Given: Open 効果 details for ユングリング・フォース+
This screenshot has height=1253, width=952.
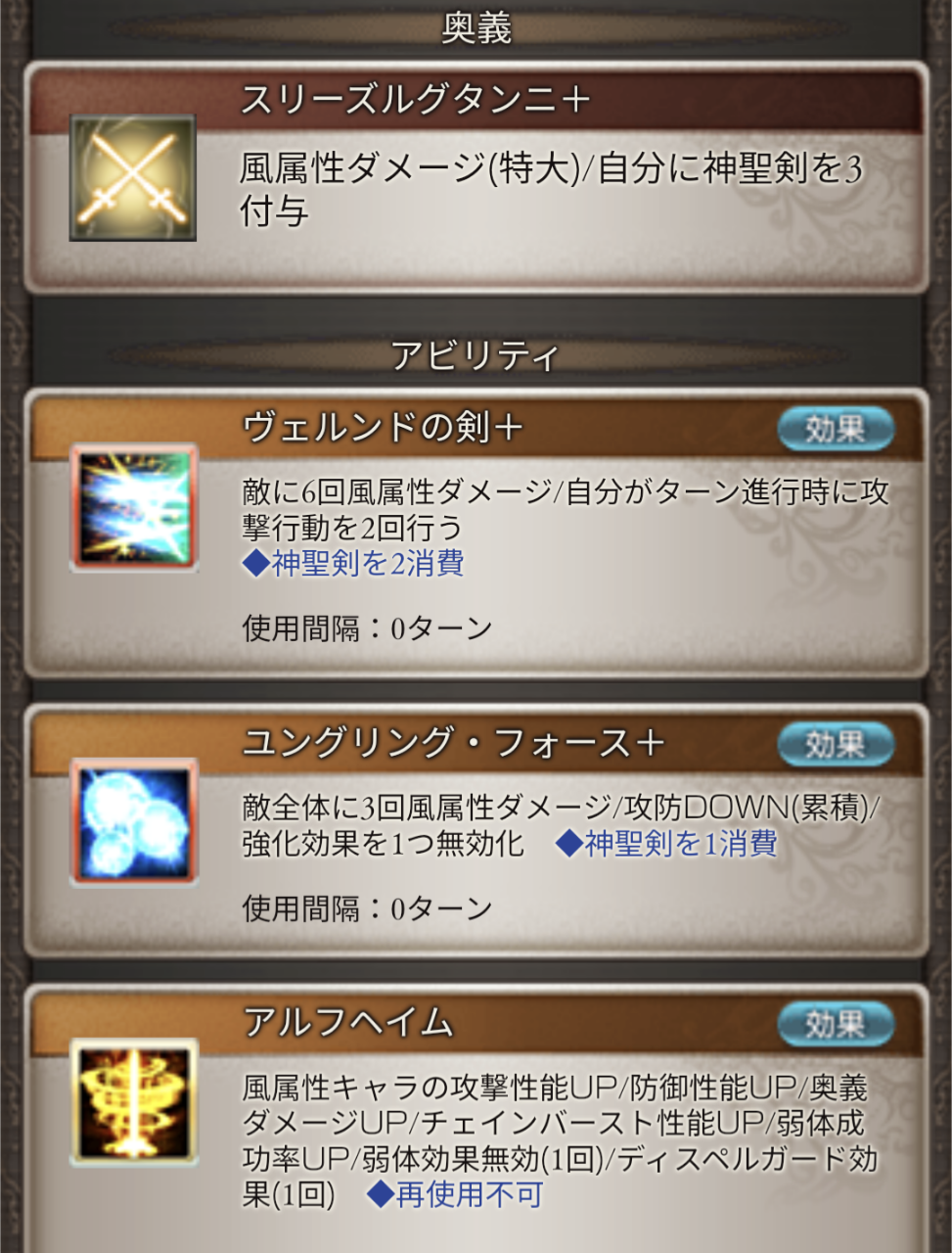Looking at the screenshot, I should tap(835, 745).
